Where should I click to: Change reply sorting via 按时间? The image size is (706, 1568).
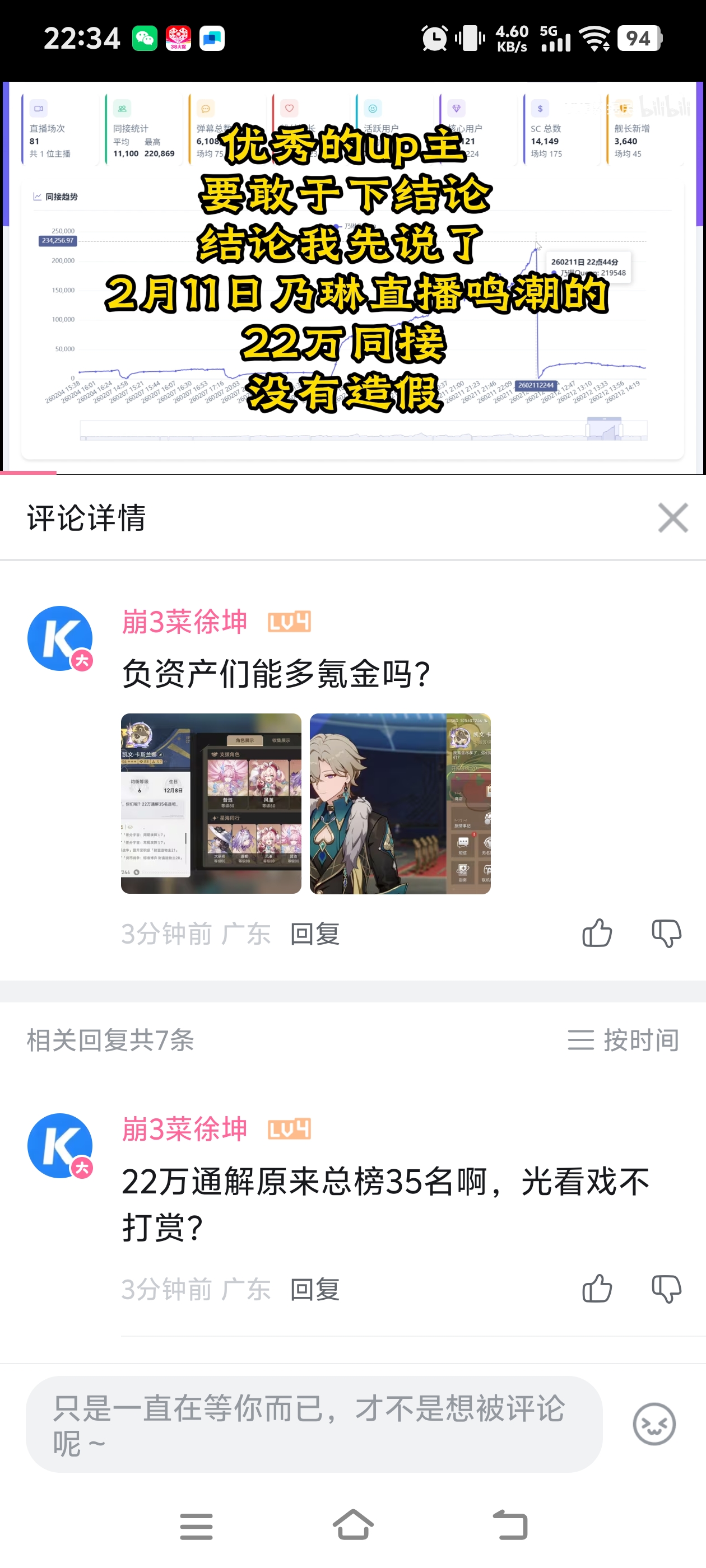[623, 1040]
